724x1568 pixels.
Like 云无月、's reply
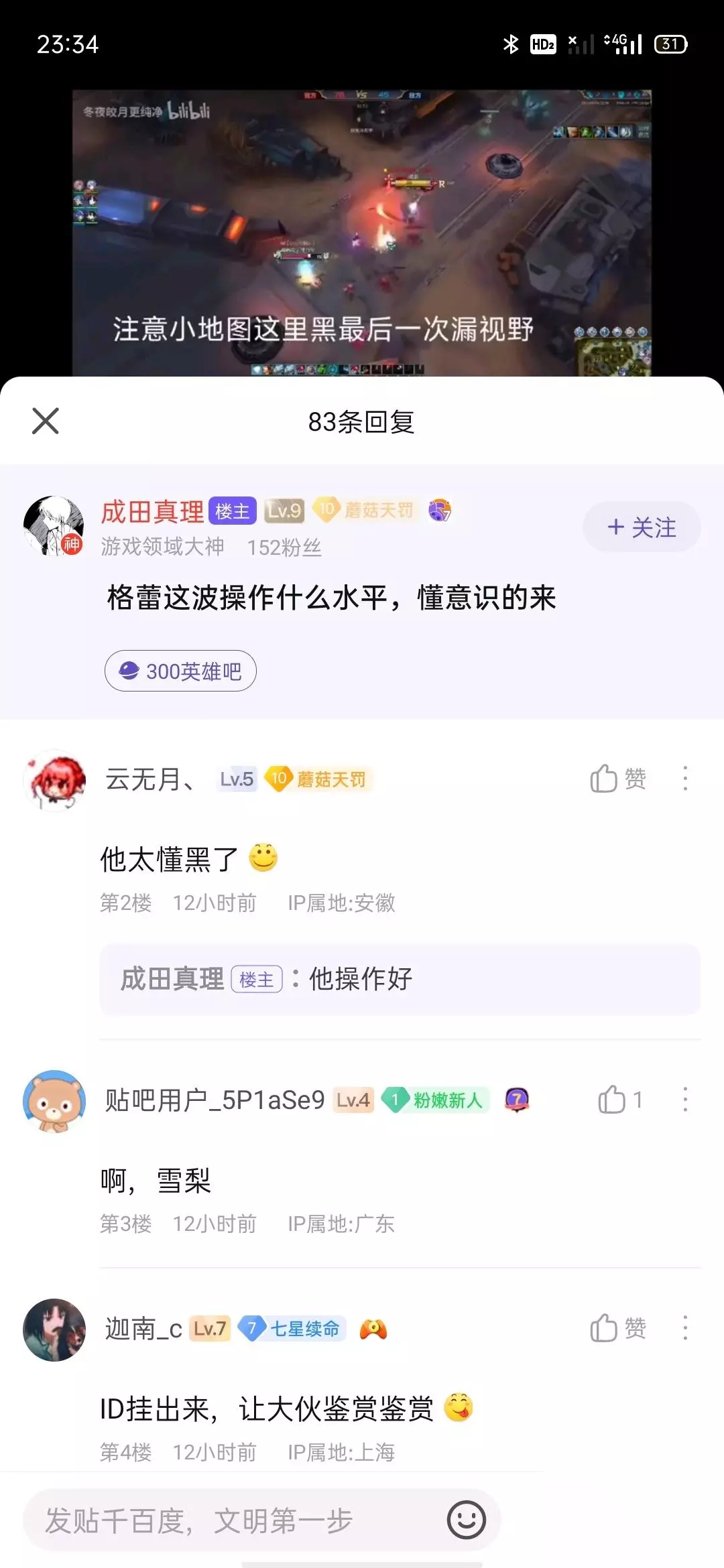tap(617, 779)
